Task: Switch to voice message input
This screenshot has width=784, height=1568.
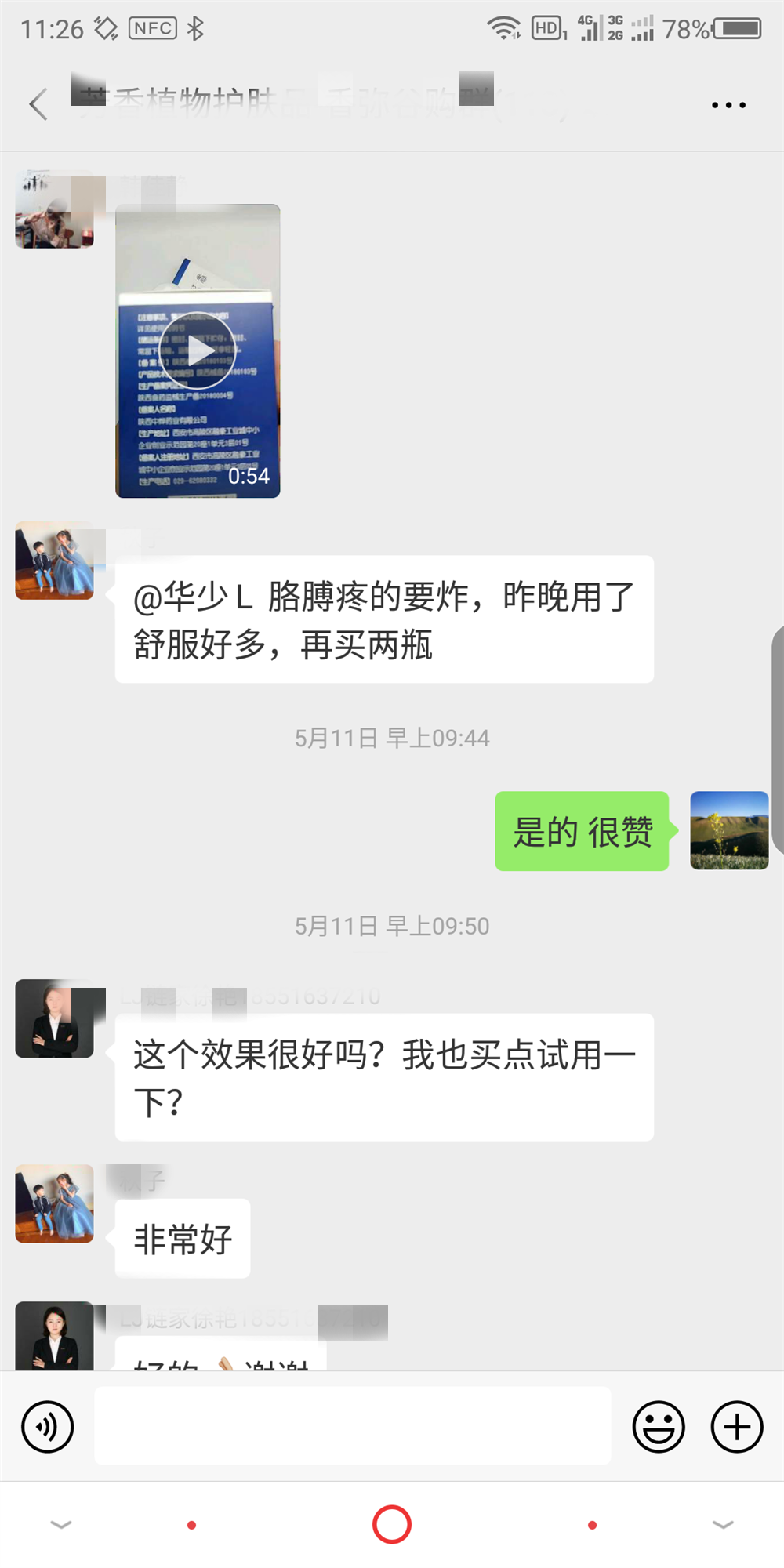Action: pyautogui.click(x=48, y=1426)
